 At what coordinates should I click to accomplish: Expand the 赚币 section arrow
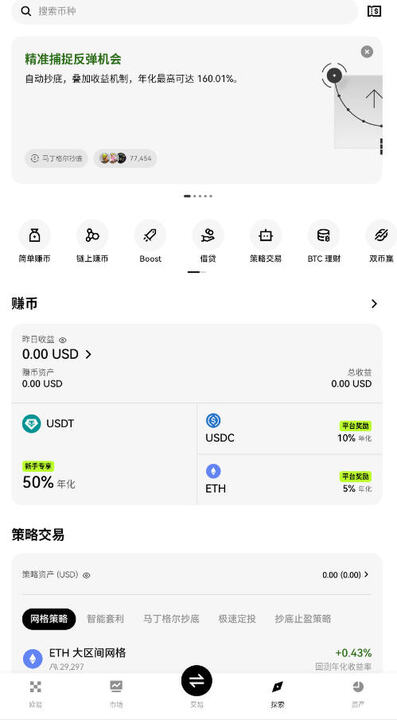click(374, 304)
